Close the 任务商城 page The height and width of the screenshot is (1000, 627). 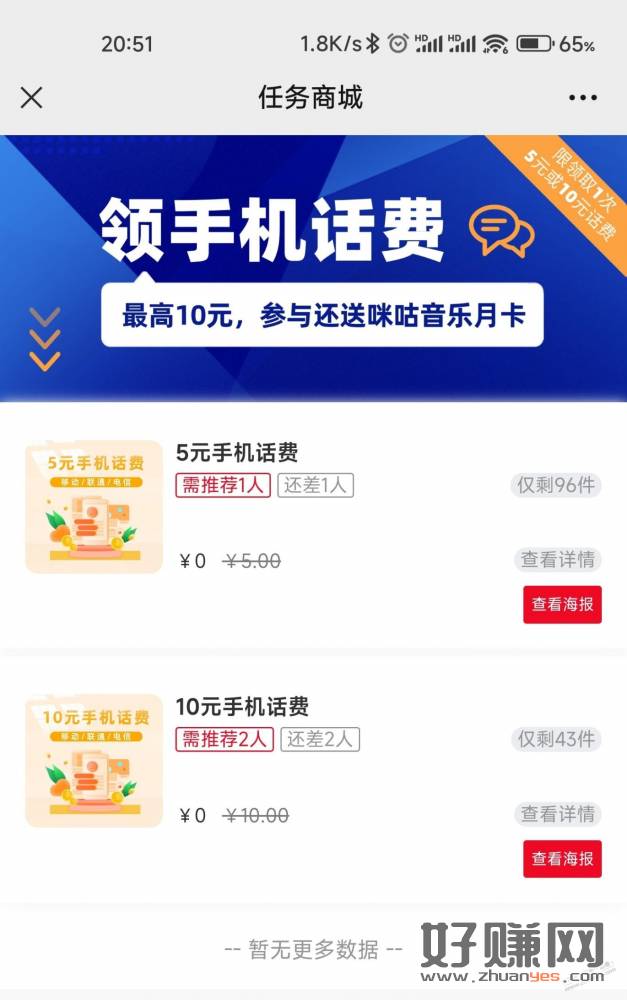[x=32, y=97]
